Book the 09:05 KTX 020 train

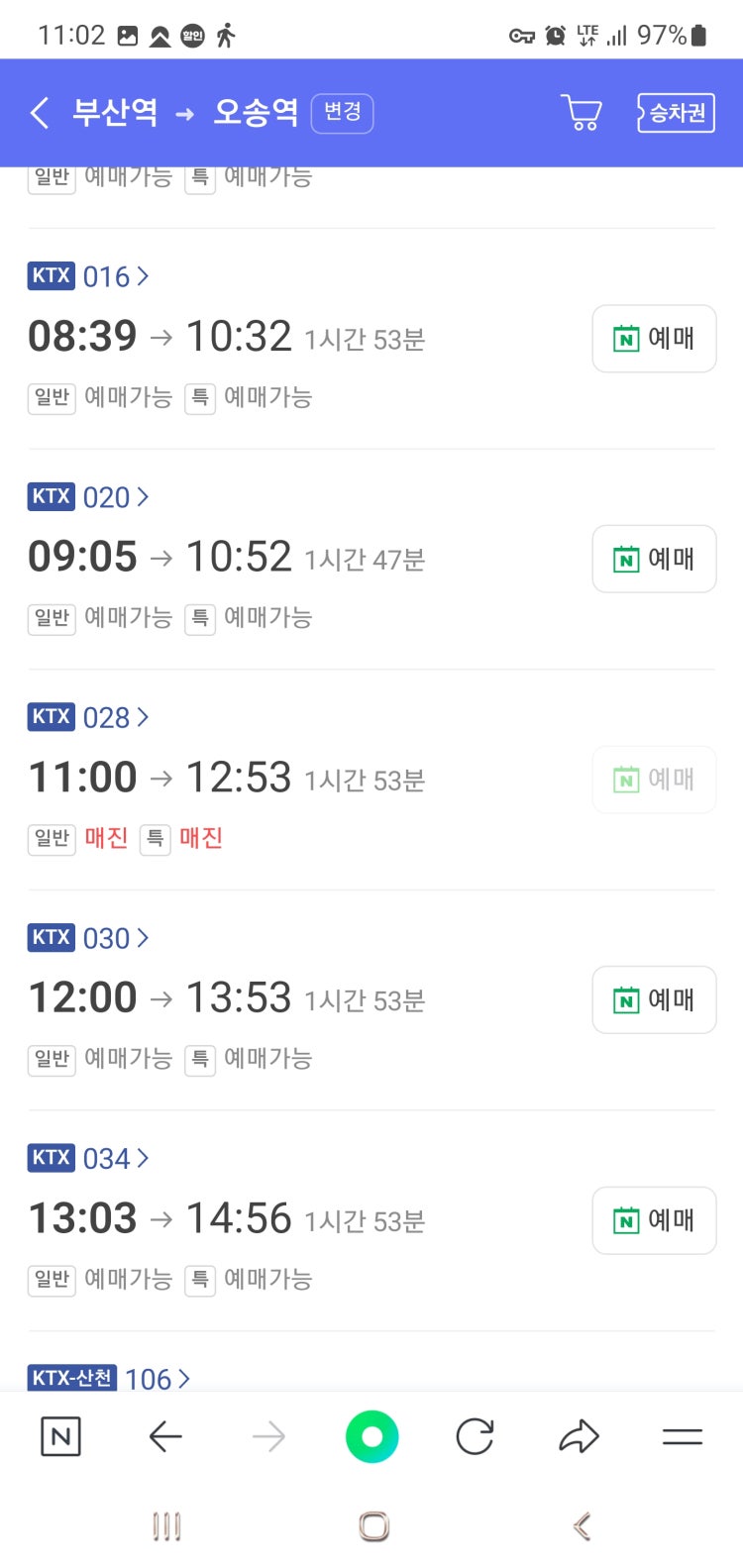point(654,560)
